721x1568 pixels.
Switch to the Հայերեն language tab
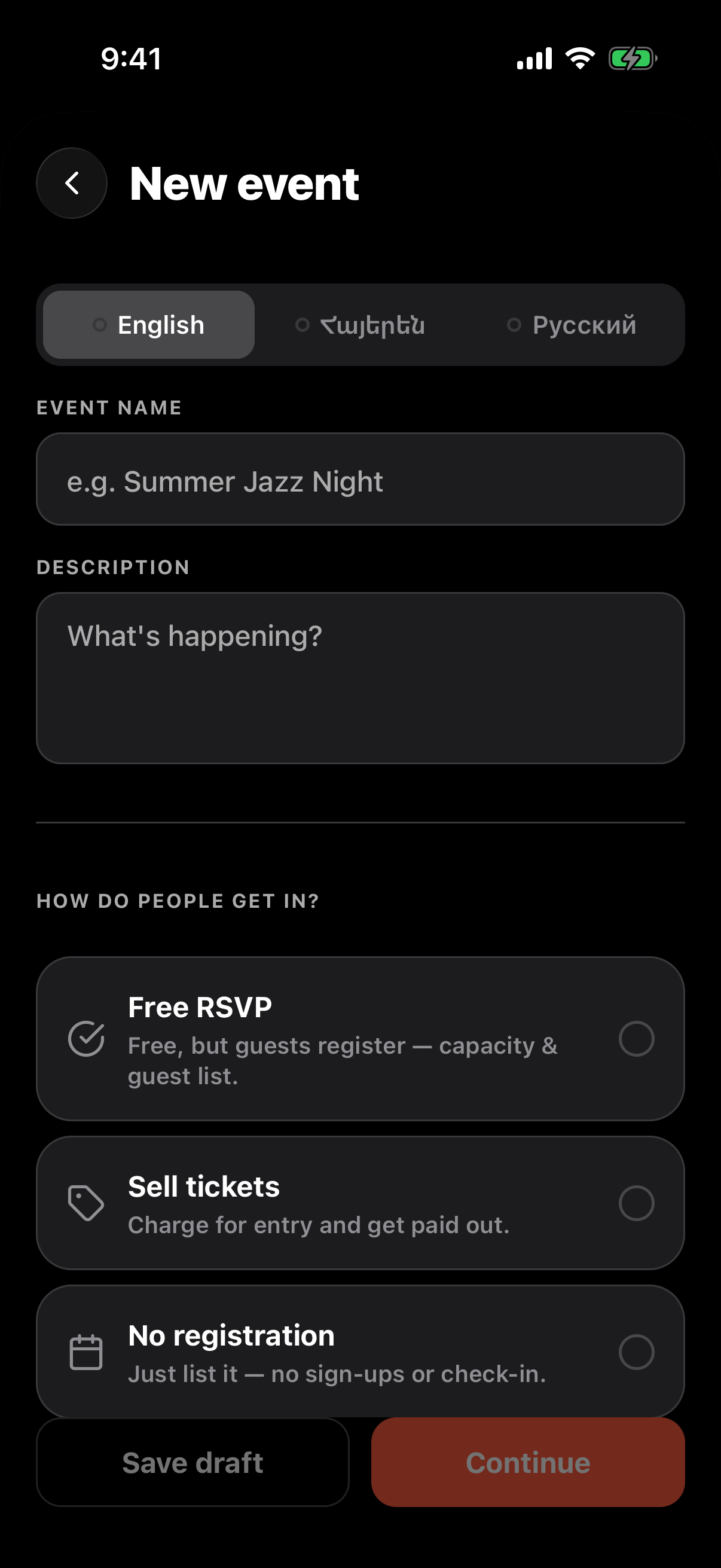[360, 325]
